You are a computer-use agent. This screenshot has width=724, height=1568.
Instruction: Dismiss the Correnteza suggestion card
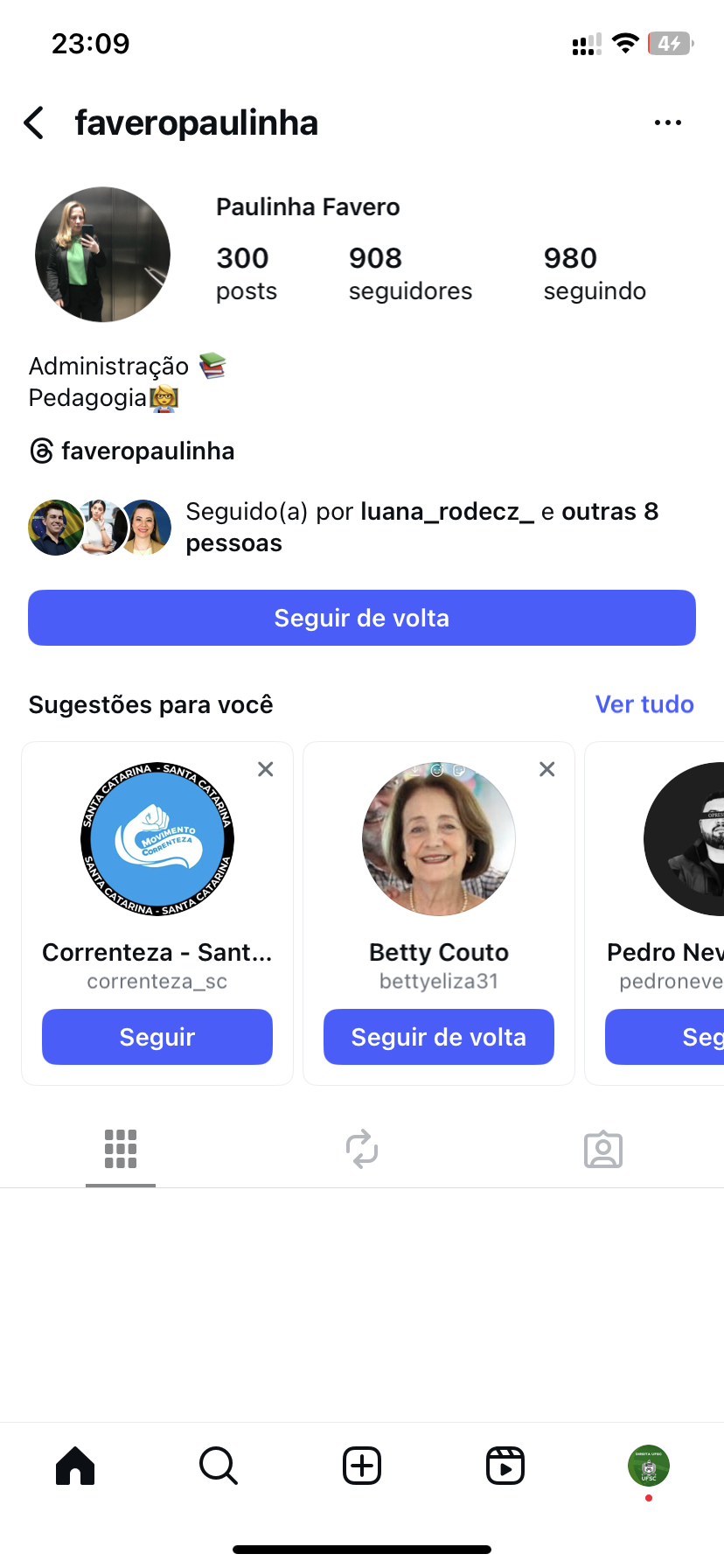click(266, 769)
